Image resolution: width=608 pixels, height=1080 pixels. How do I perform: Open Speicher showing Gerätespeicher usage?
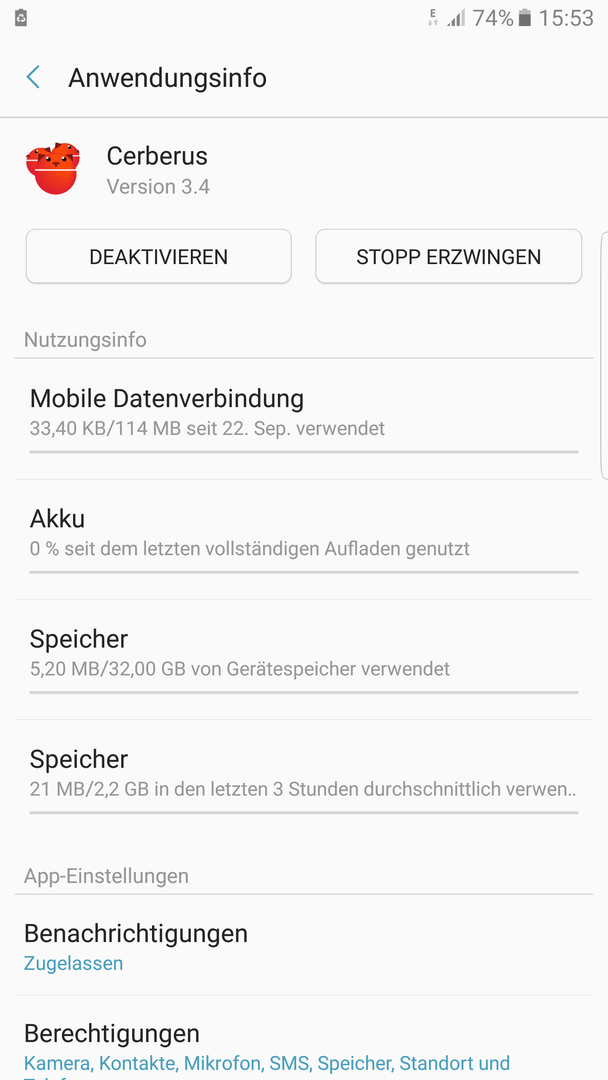304,660
